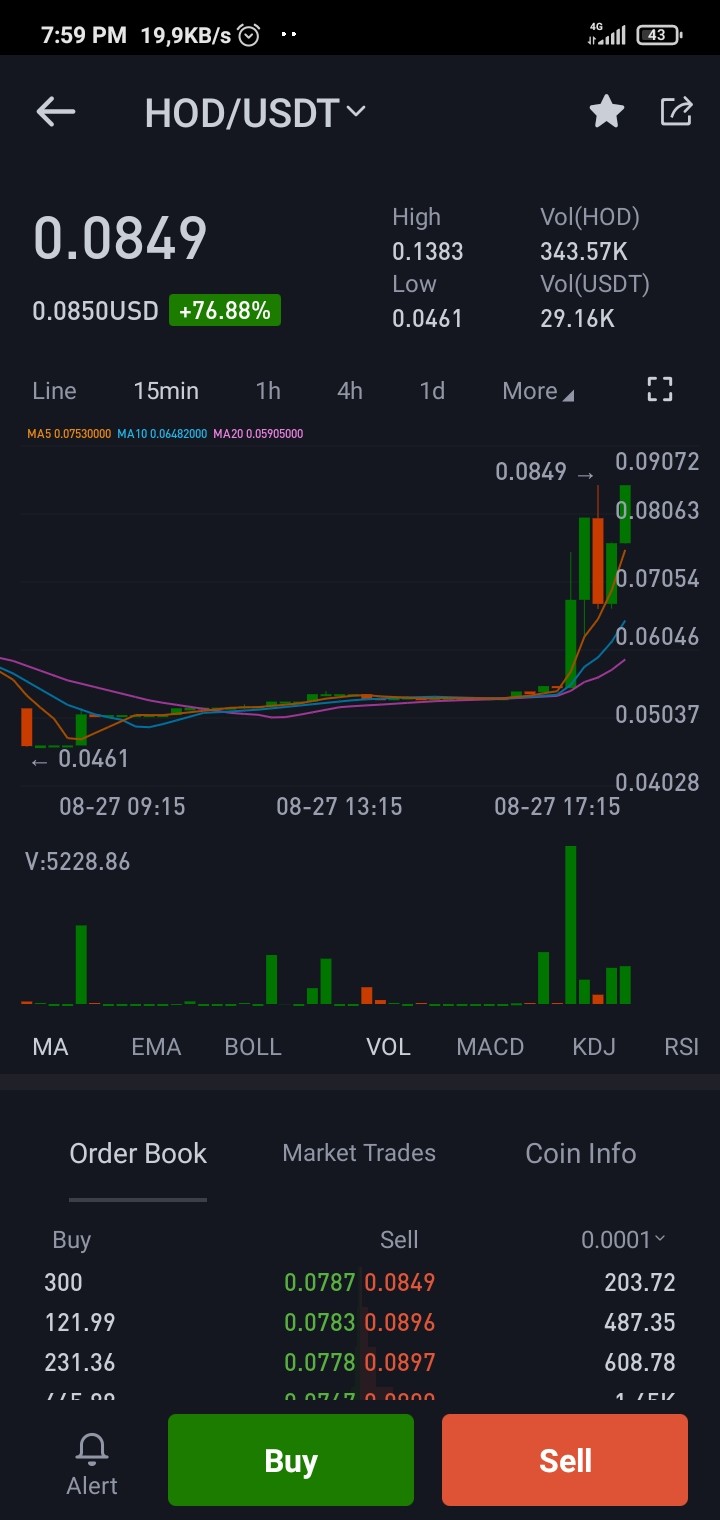Select the 1h chart interval
The height and width of the screenshot is (1520, 720).
[x=268, y=391]
